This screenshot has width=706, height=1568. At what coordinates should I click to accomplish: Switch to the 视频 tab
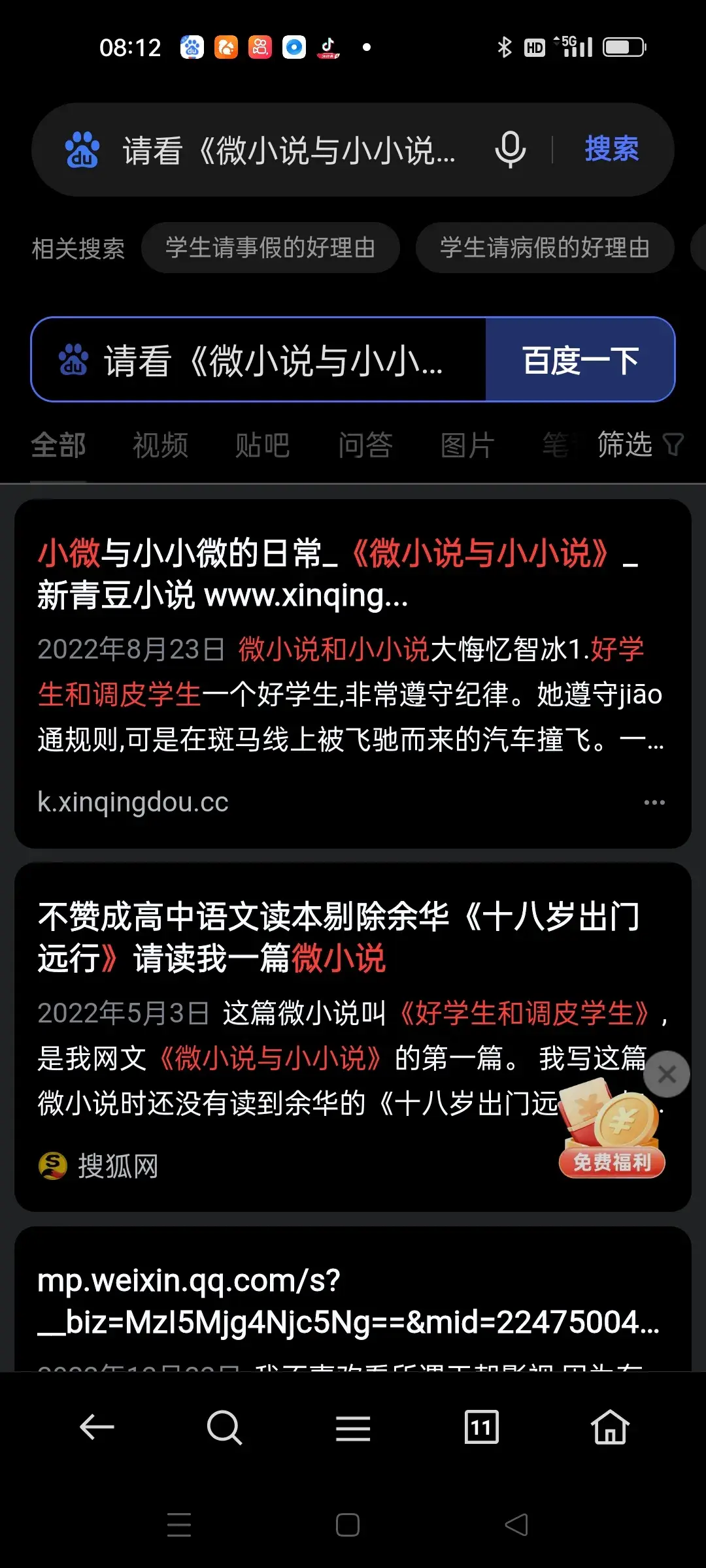(160, 446)
